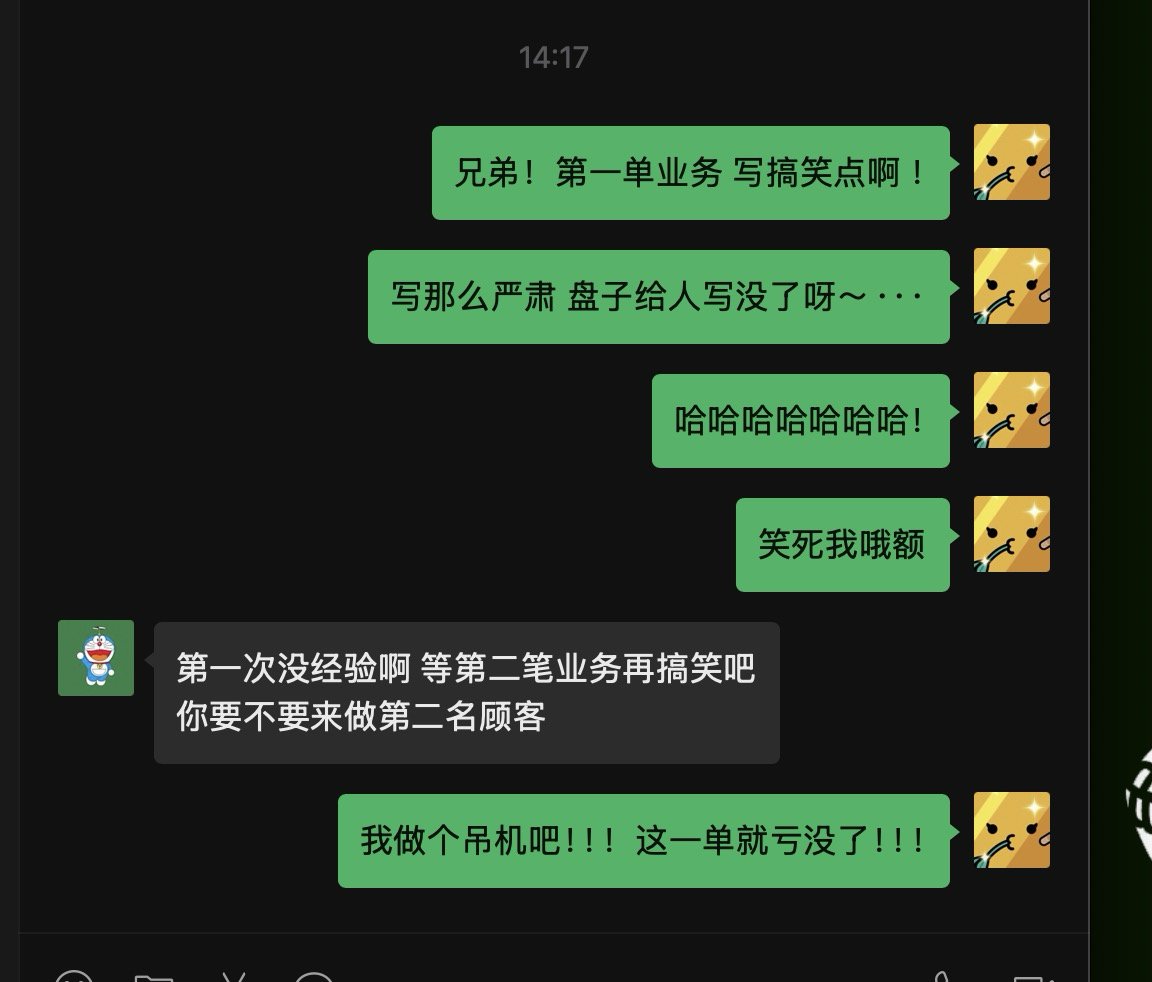Tap the avatar beside the 笑死我哦额 message

click(1011, 534)
